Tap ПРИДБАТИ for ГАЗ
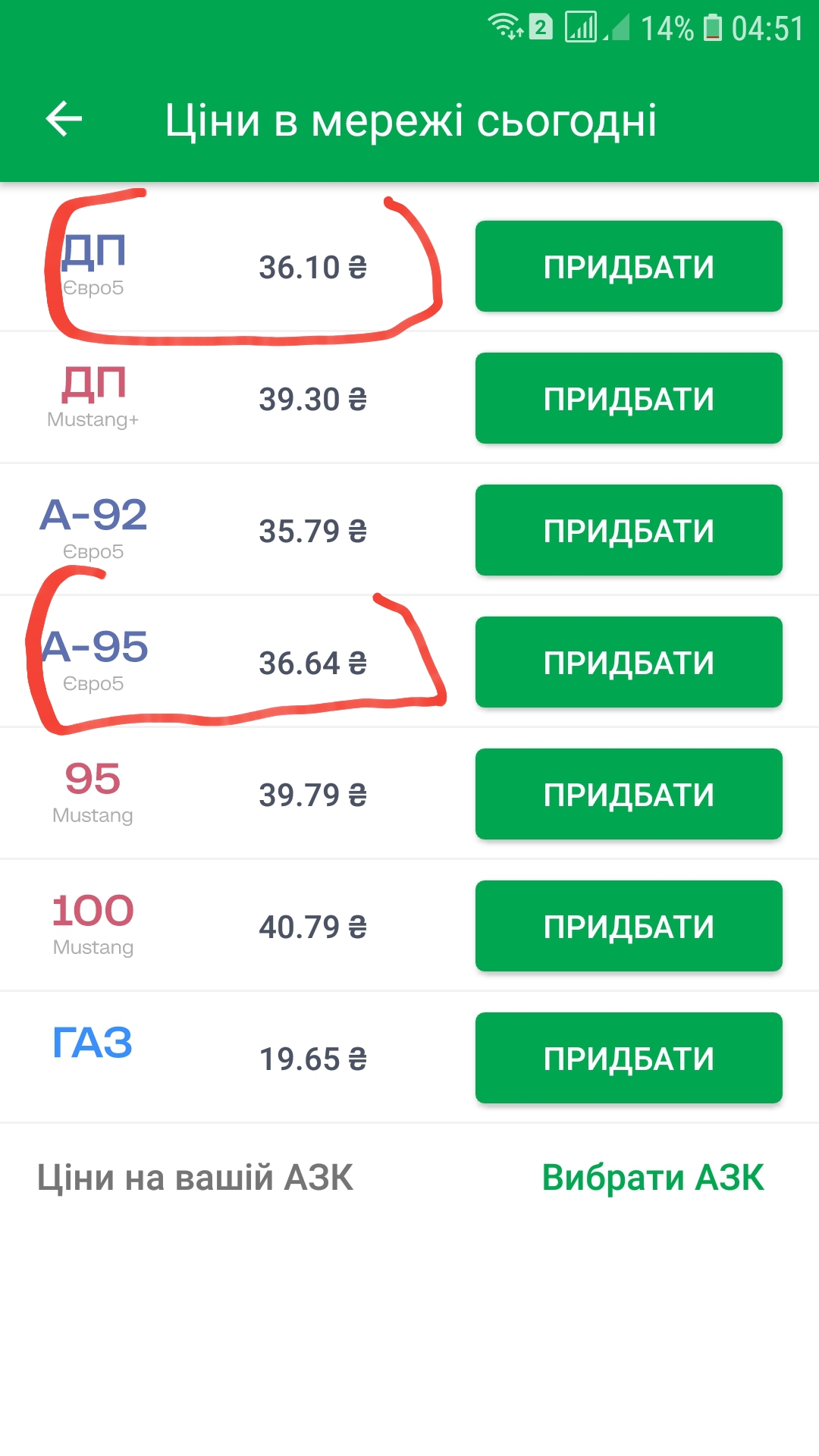This screenshot has width=819, height=1456. pyautogui.click(x=629, y=1058)
